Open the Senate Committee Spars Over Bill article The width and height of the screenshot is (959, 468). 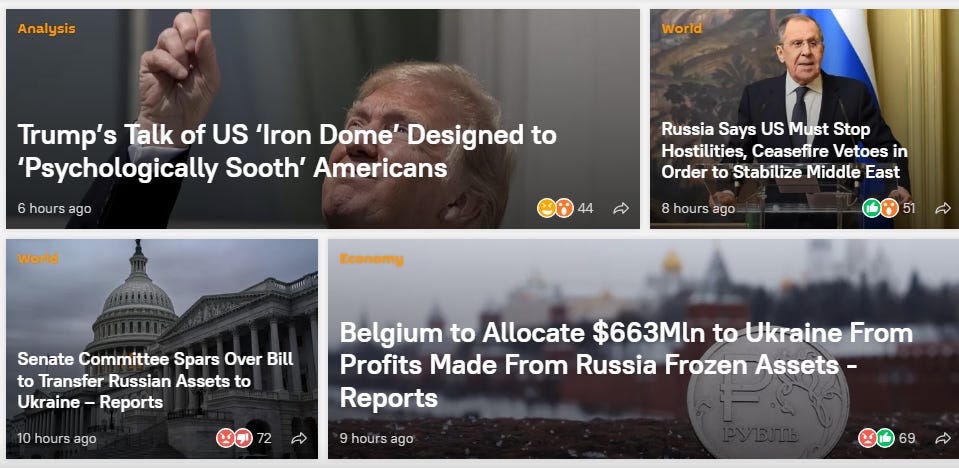pos(155,381)
